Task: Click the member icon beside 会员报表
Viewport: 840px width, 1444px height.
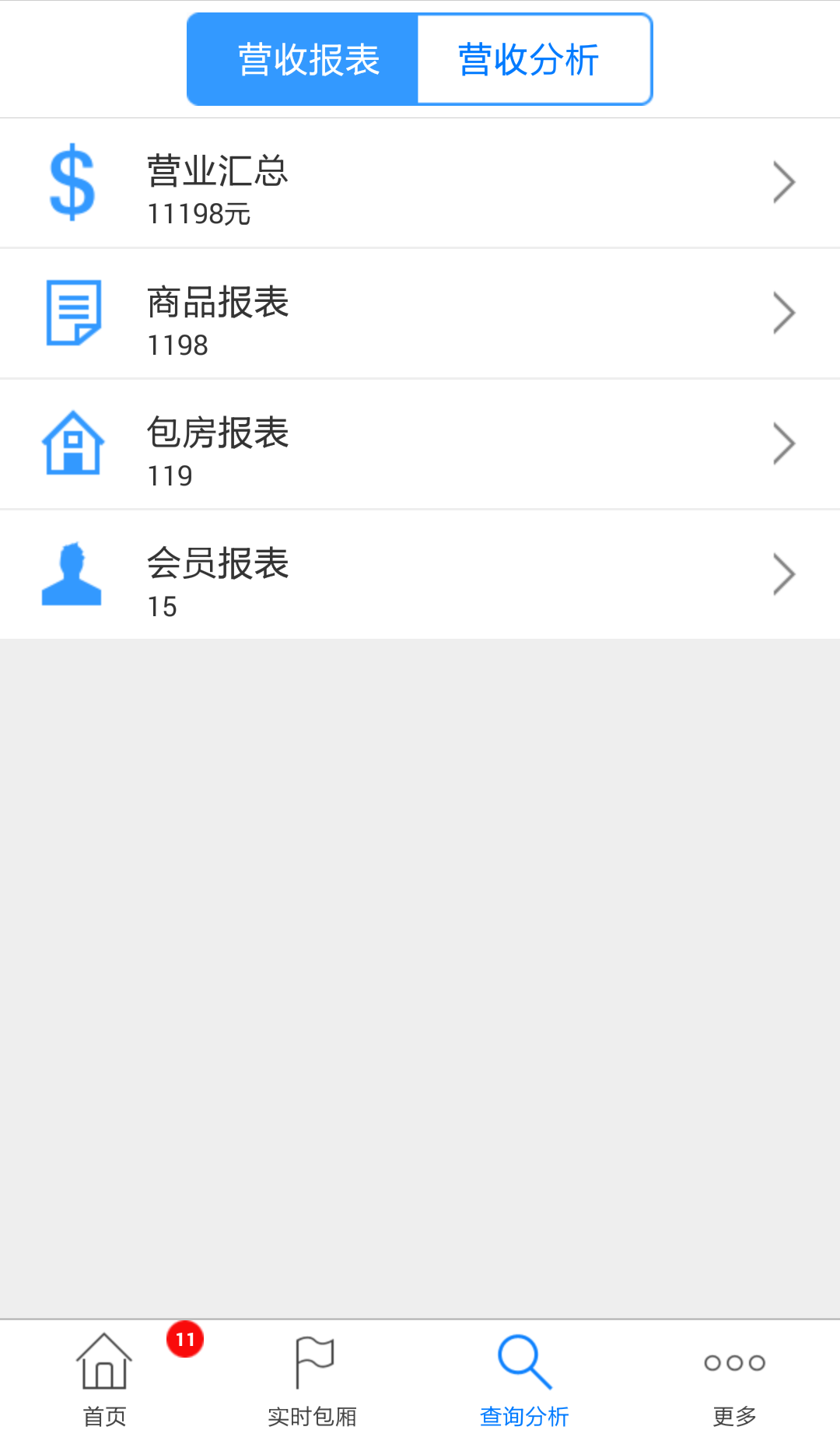Action: pos(72,574)
